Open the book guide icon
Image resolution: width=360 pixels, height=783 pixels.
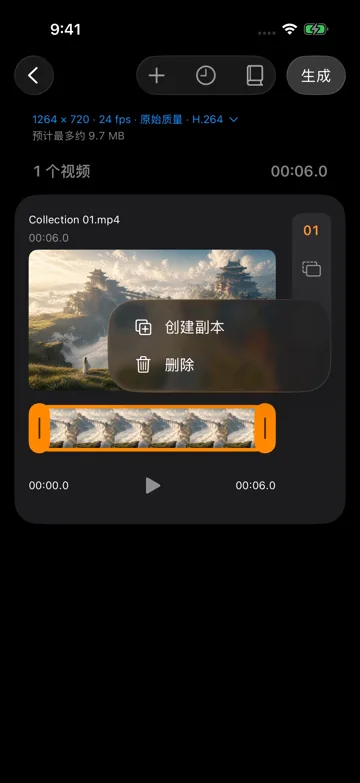click(x=255, y=76)
